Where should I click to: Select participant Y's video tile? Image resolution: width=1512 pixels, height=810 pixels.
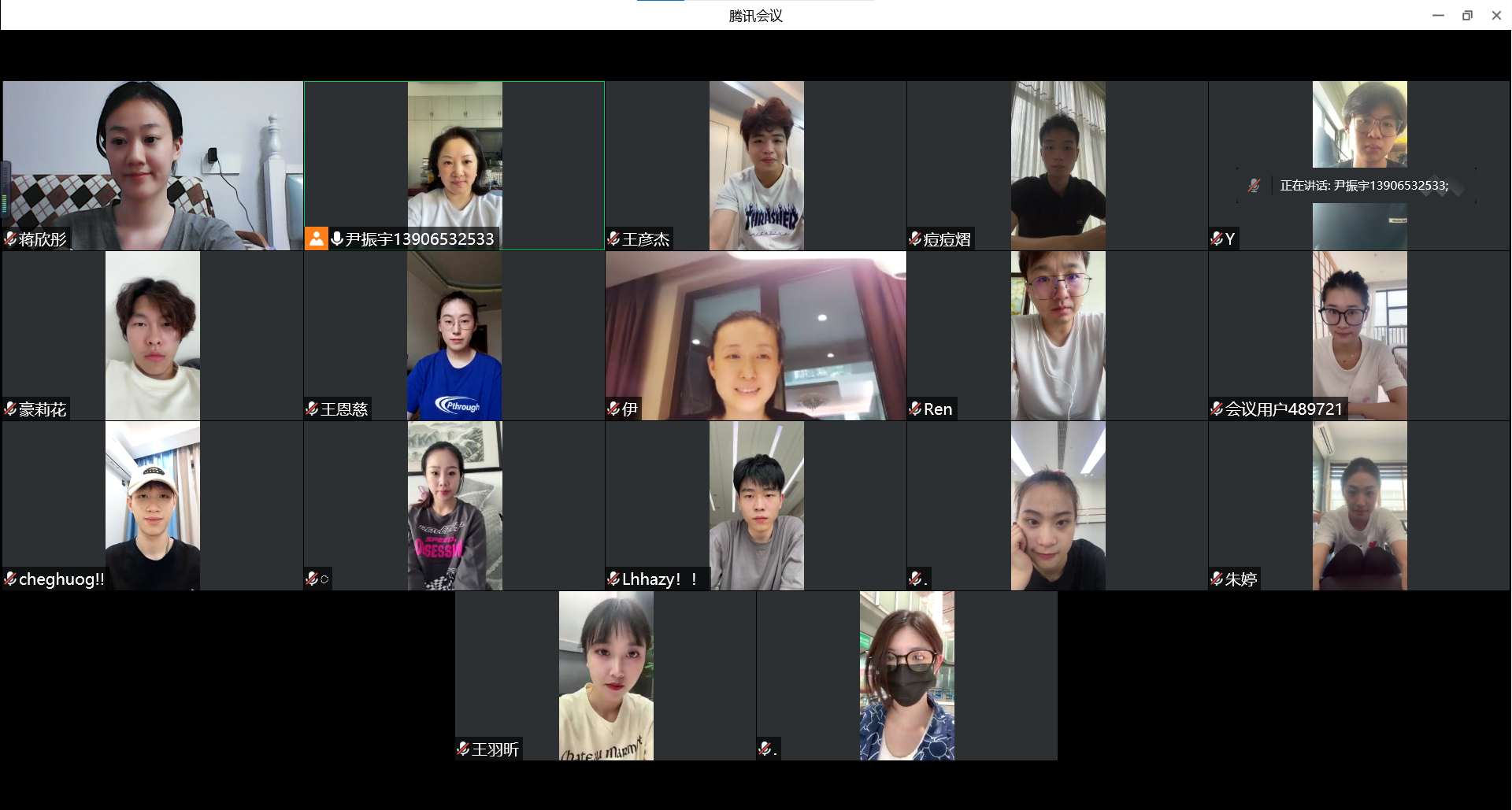1359,126
